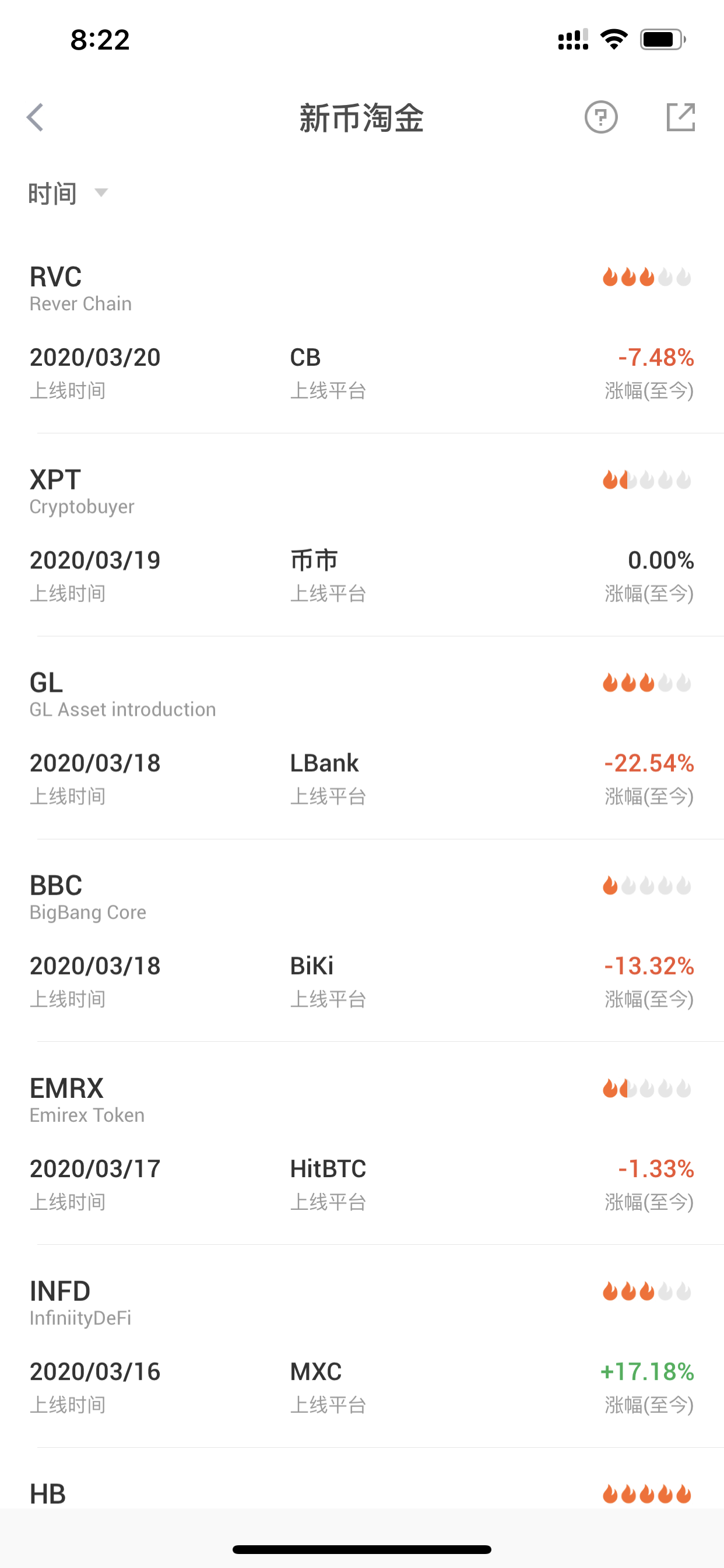View the INFD InfiniityDeFi listing
The image size is (724, 1568).
pyautogui.click(x=362, y=1346)
